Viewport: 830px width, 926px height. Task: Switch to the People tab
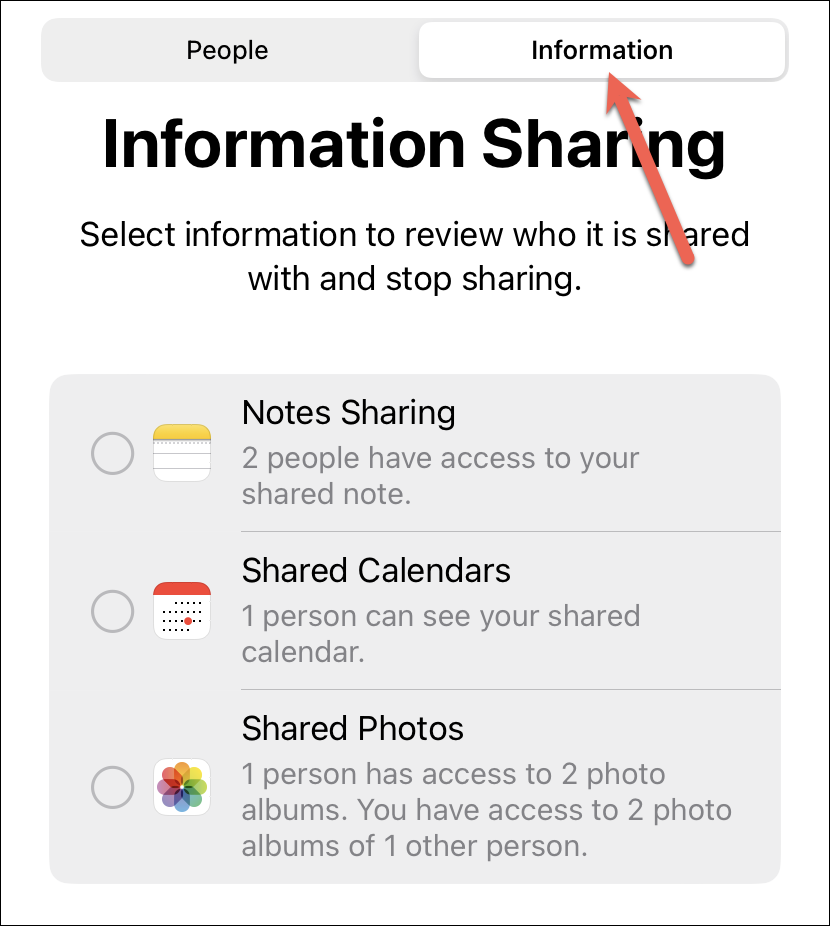click(x=228, y=50)
